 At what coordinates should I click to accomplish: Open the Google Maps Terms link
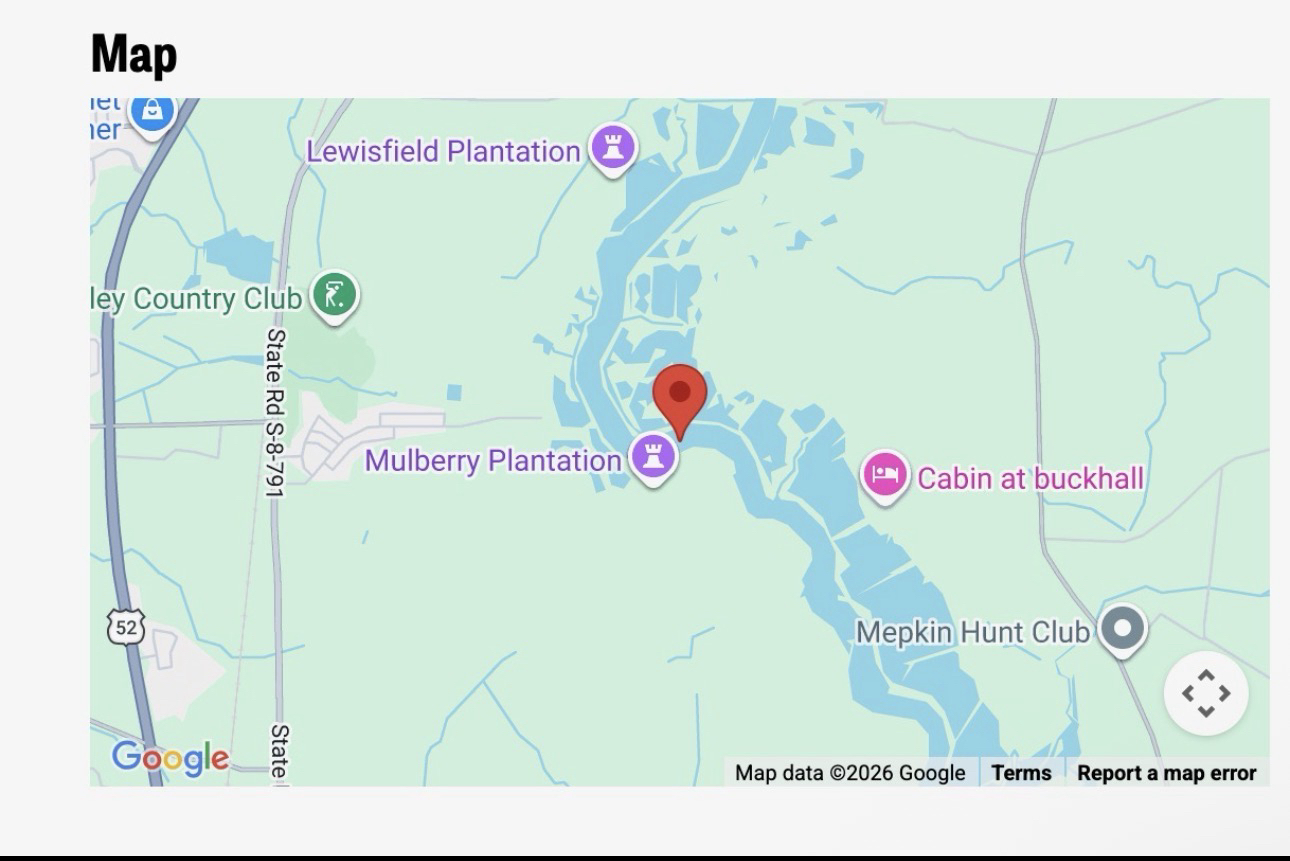[x=1021, y=773]
